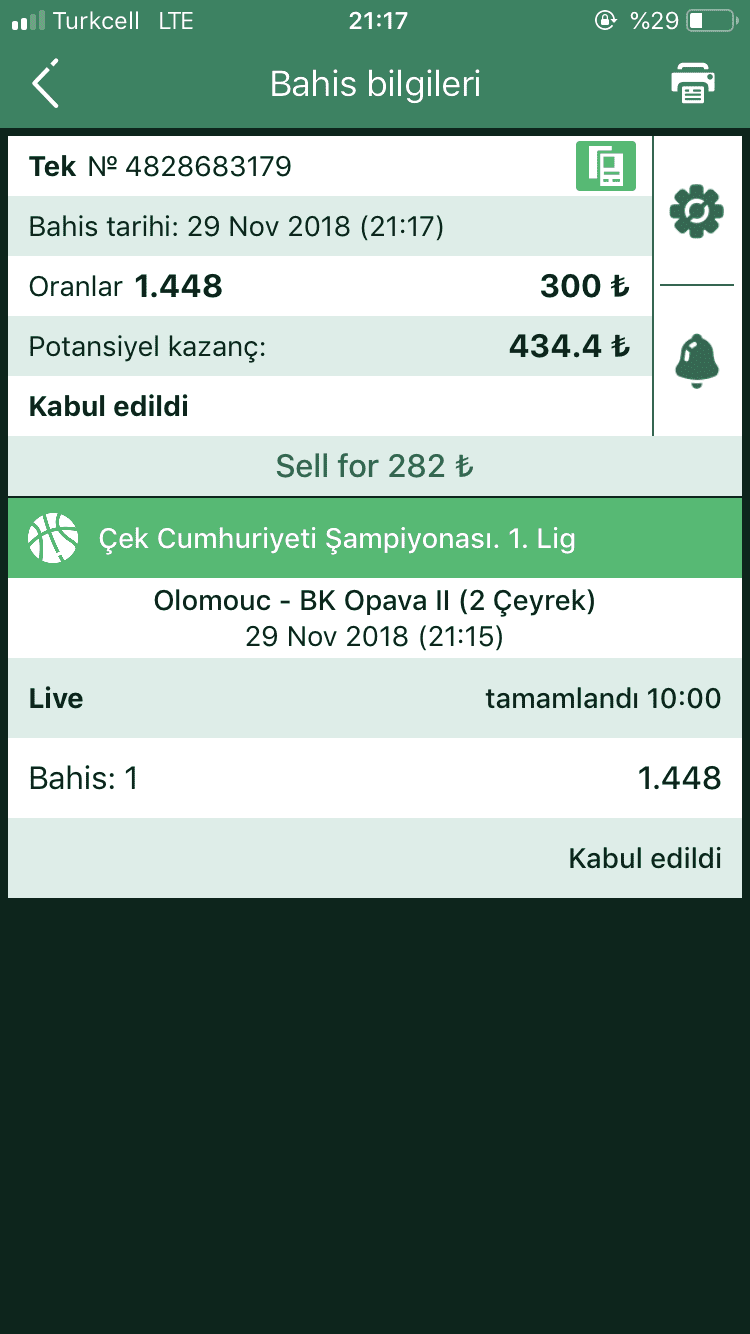Tap the printer icon in header

coord(692,84)
